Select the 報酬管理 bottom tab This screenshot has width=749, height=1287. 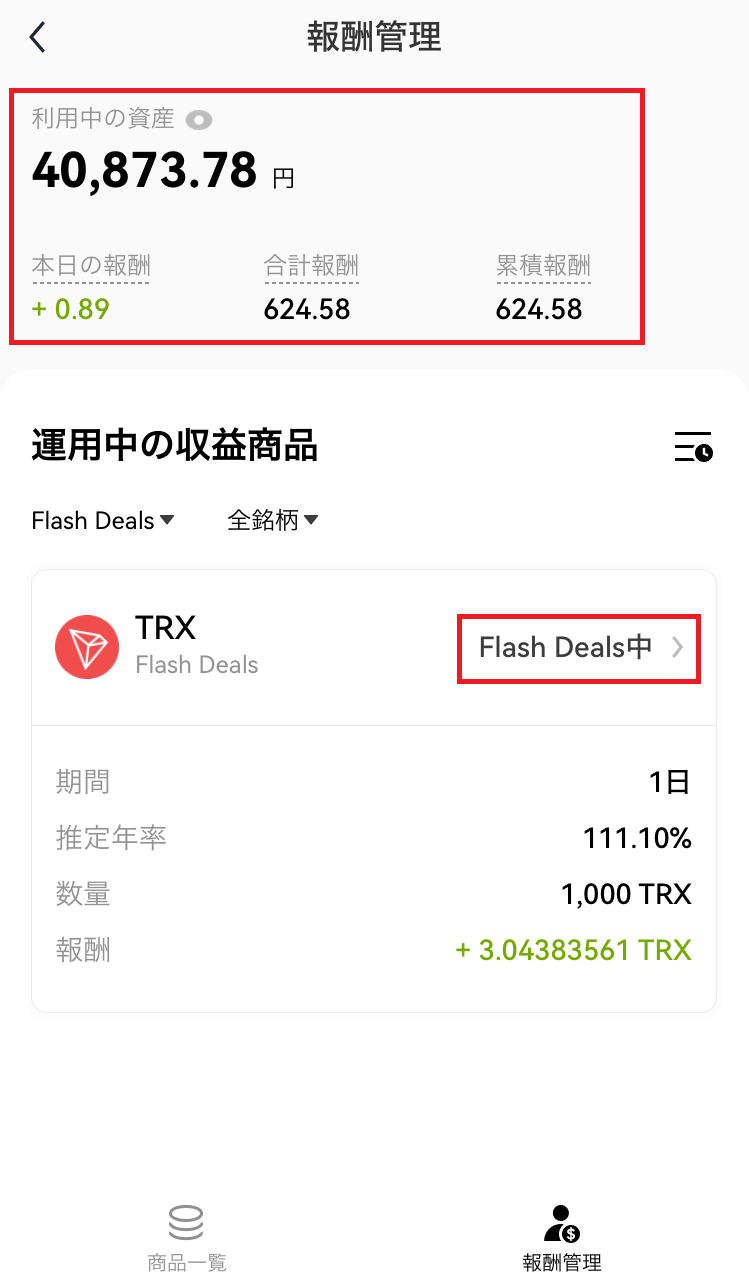pos(562,1238)
